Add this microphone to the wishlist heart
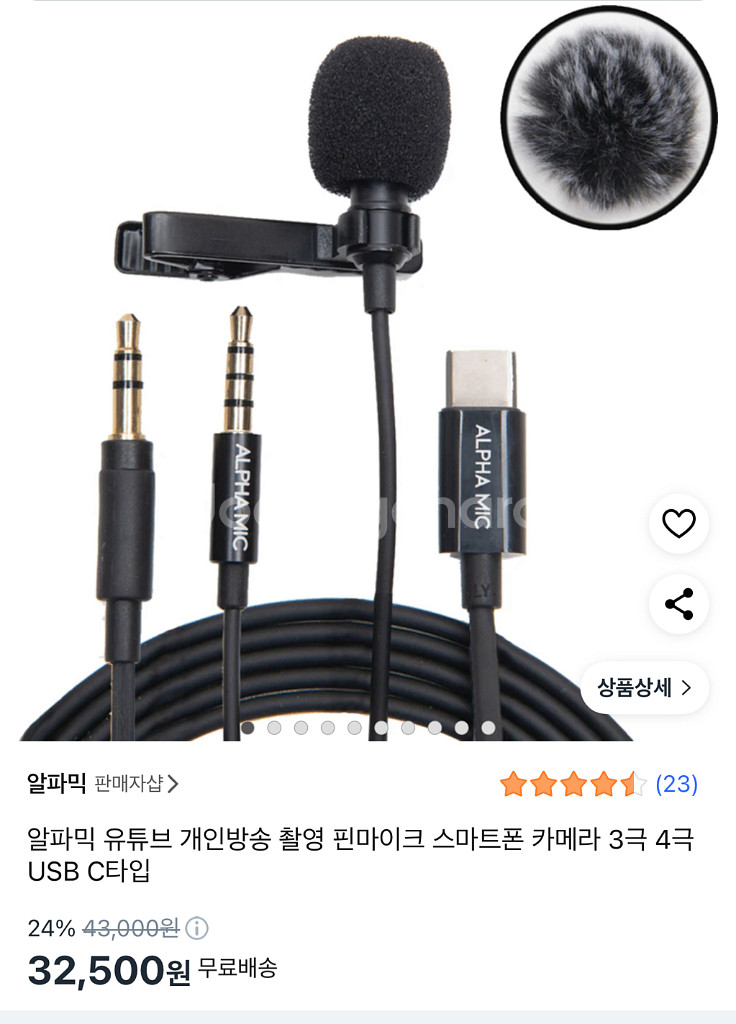The width and height of the screenshot is (736, 1024). coord(678,523)
